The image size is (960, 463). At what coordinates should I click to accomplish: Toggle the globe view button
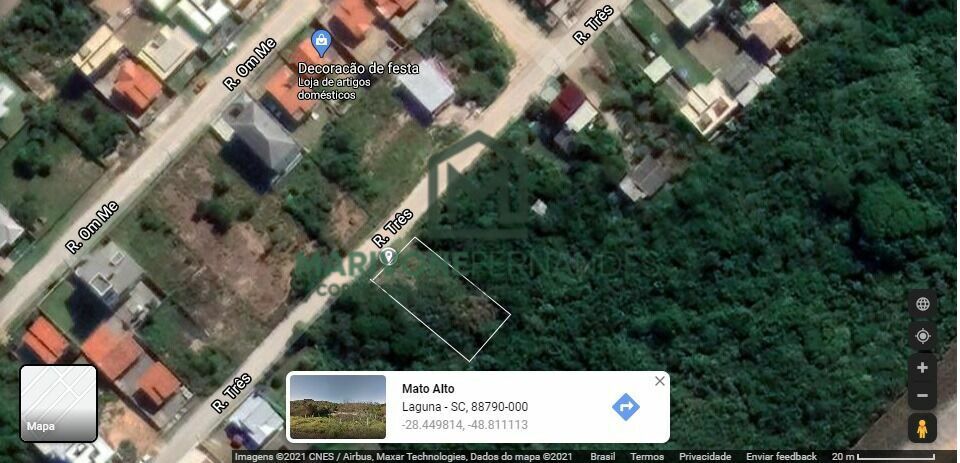coord(922,304)
